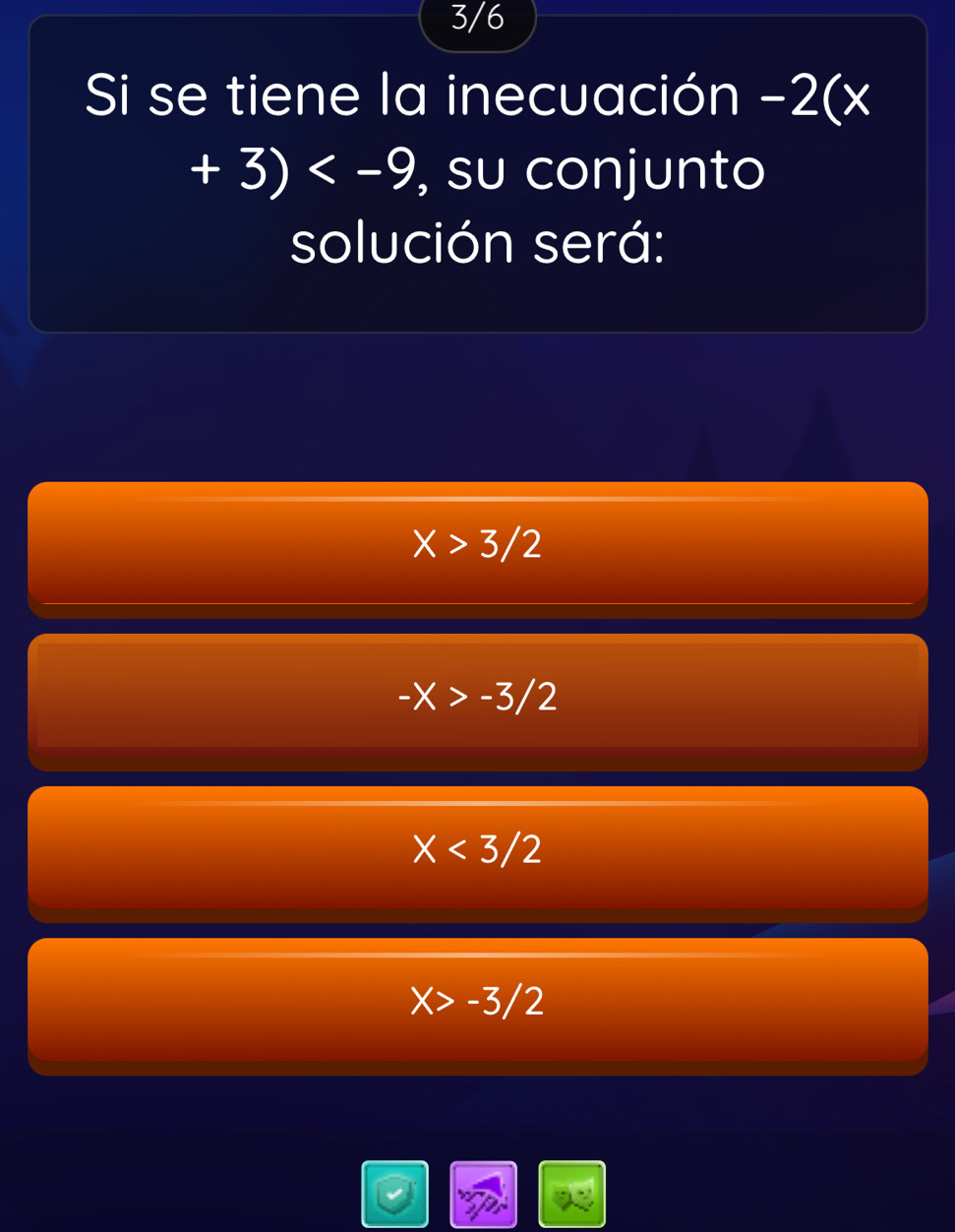Activate the teal shield power-up
Viewport: 955px width, 1232px height.
click(394, 1194)
